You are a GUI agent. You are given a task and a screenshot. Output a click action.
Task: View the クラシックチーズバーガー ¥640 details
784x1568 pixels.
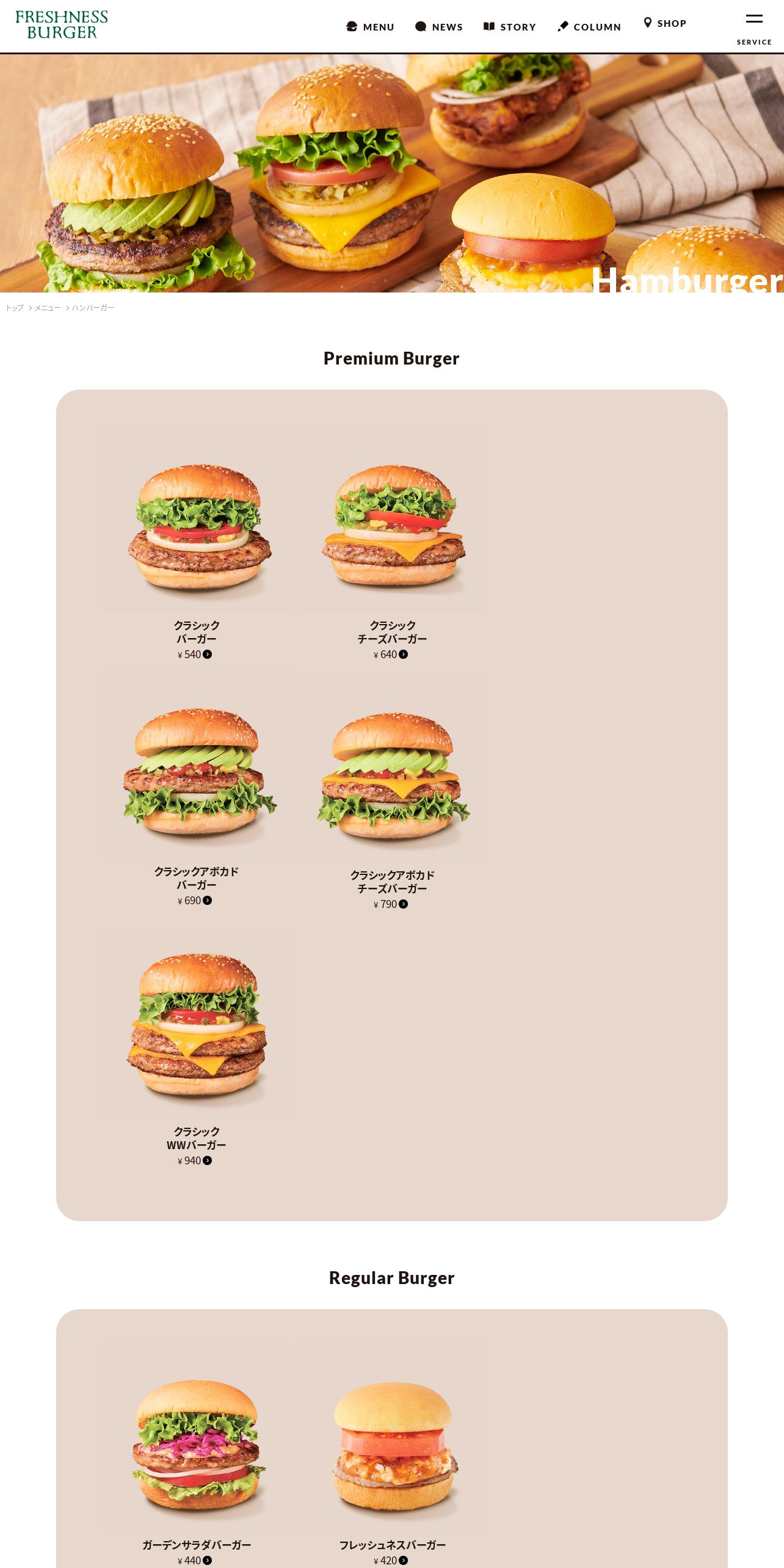392,542
